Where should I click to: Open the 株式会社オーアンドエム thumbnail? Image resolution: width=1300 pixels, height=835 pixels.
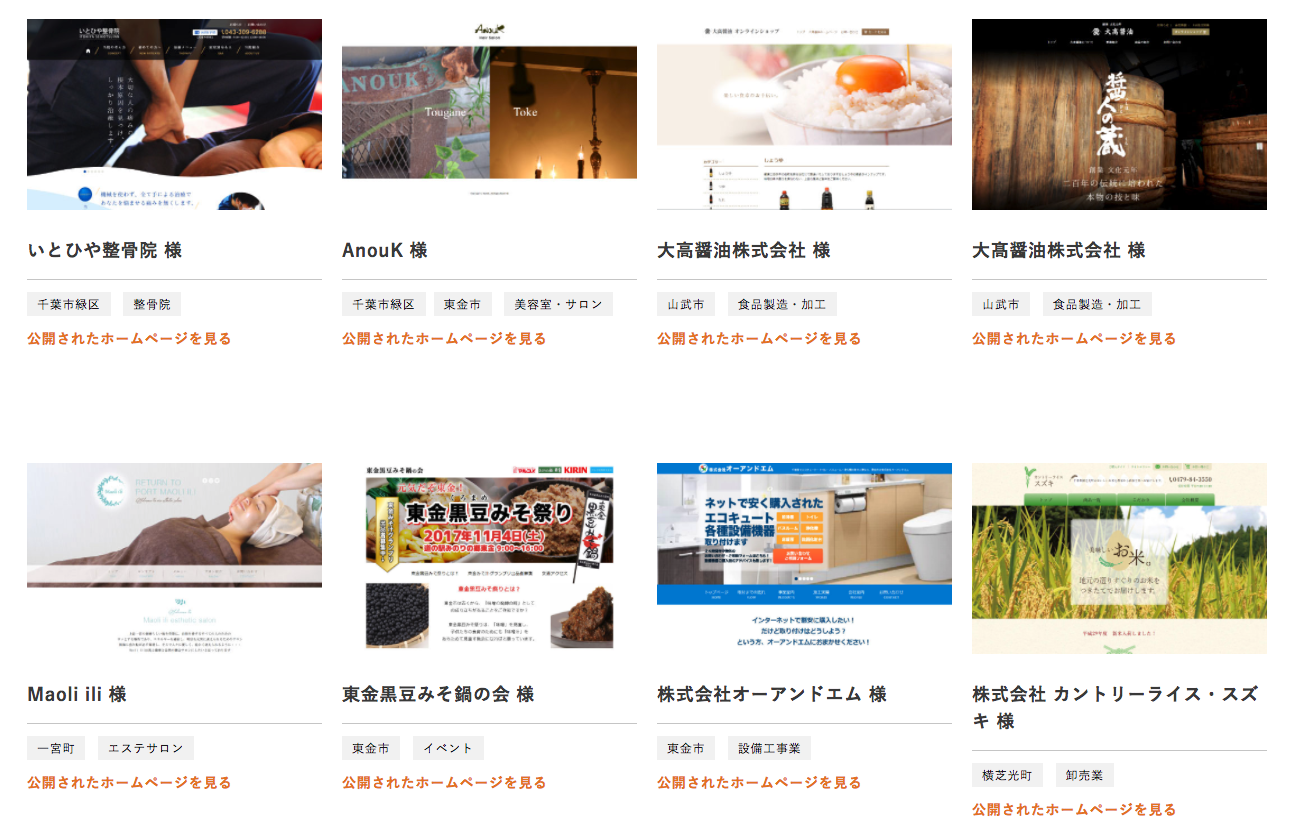[x=804, y=557]
